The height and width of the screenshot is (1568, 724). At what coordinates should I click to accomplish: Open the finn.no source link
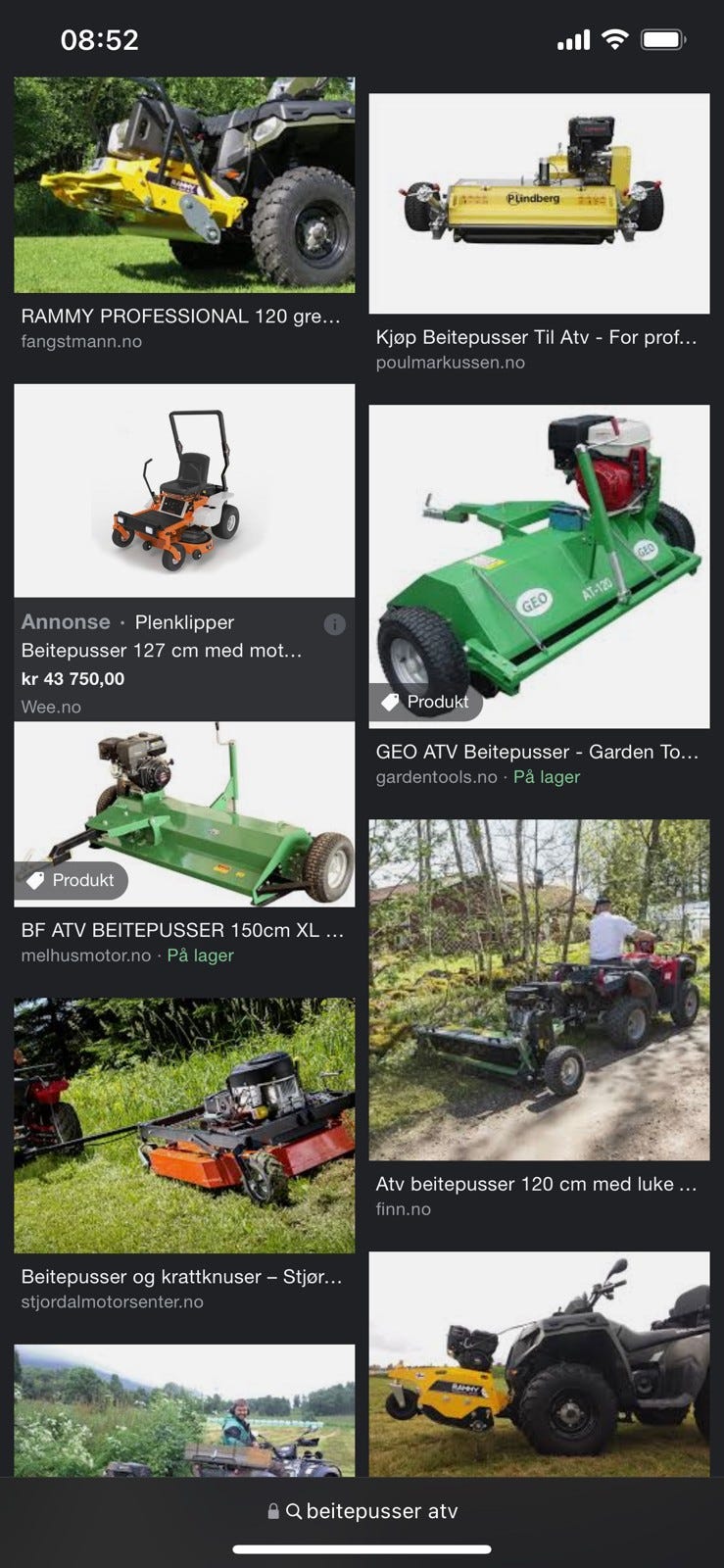tap(405, 1208)
